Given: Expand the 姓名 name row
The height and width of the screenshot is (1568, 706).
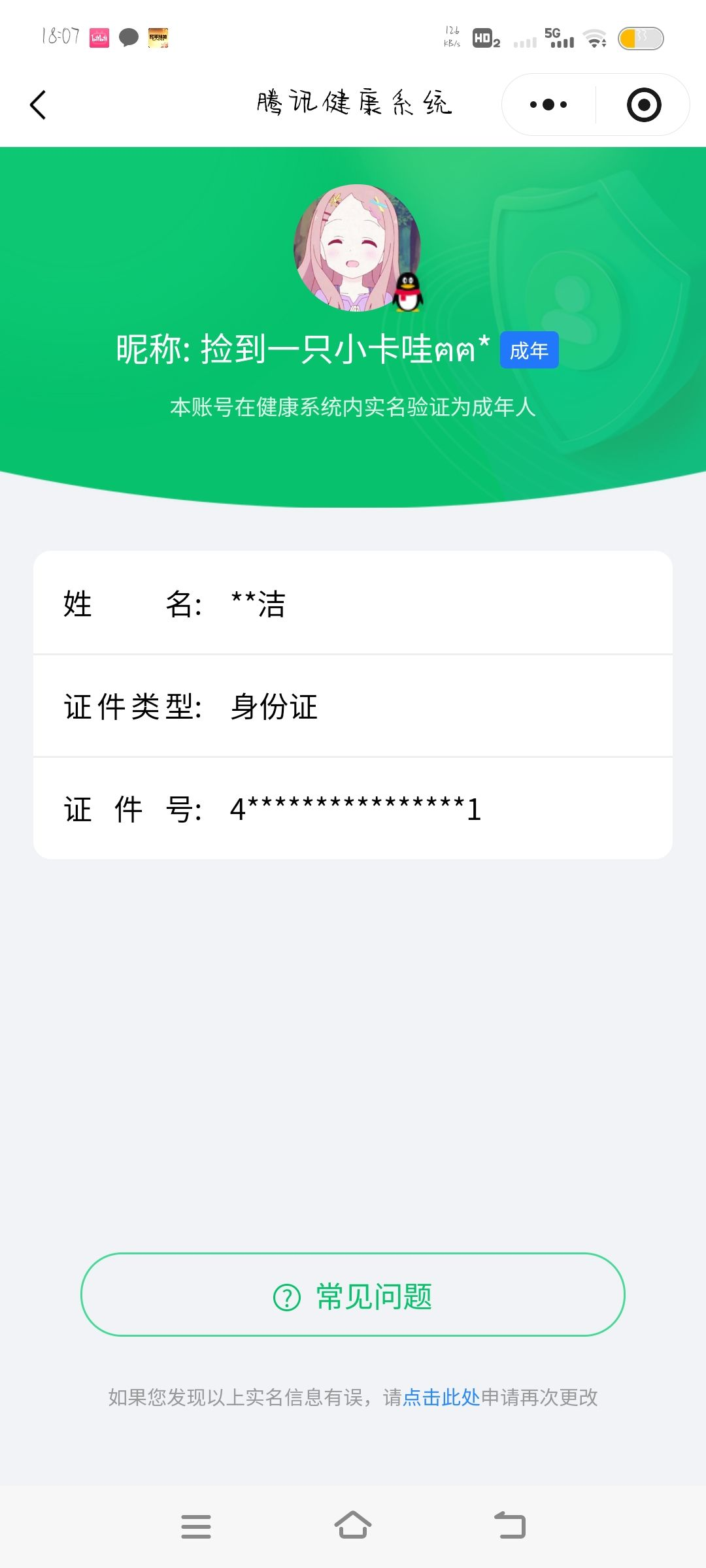Looking at the screenshot, I should point(353,605).
